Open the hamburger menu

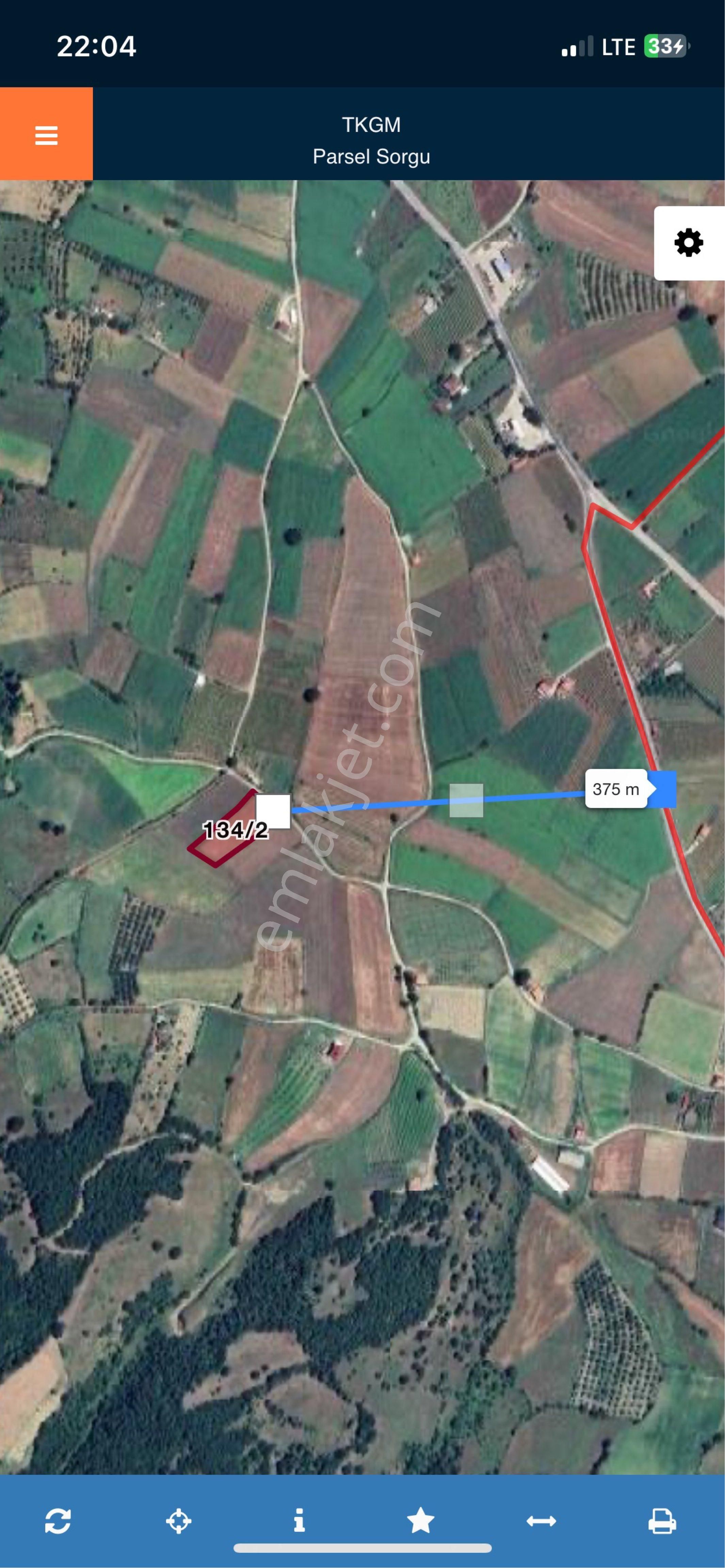[46, 134]
